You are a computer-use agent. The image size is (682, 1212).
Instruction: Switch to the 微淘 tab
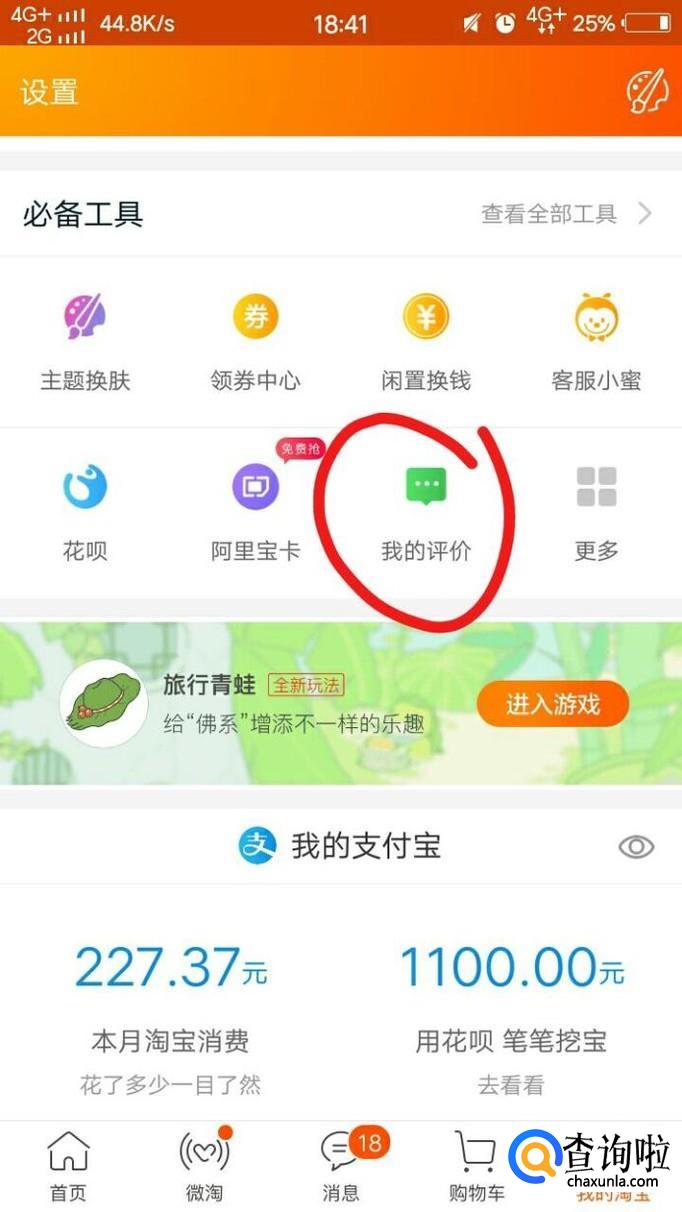(204, 1166)
